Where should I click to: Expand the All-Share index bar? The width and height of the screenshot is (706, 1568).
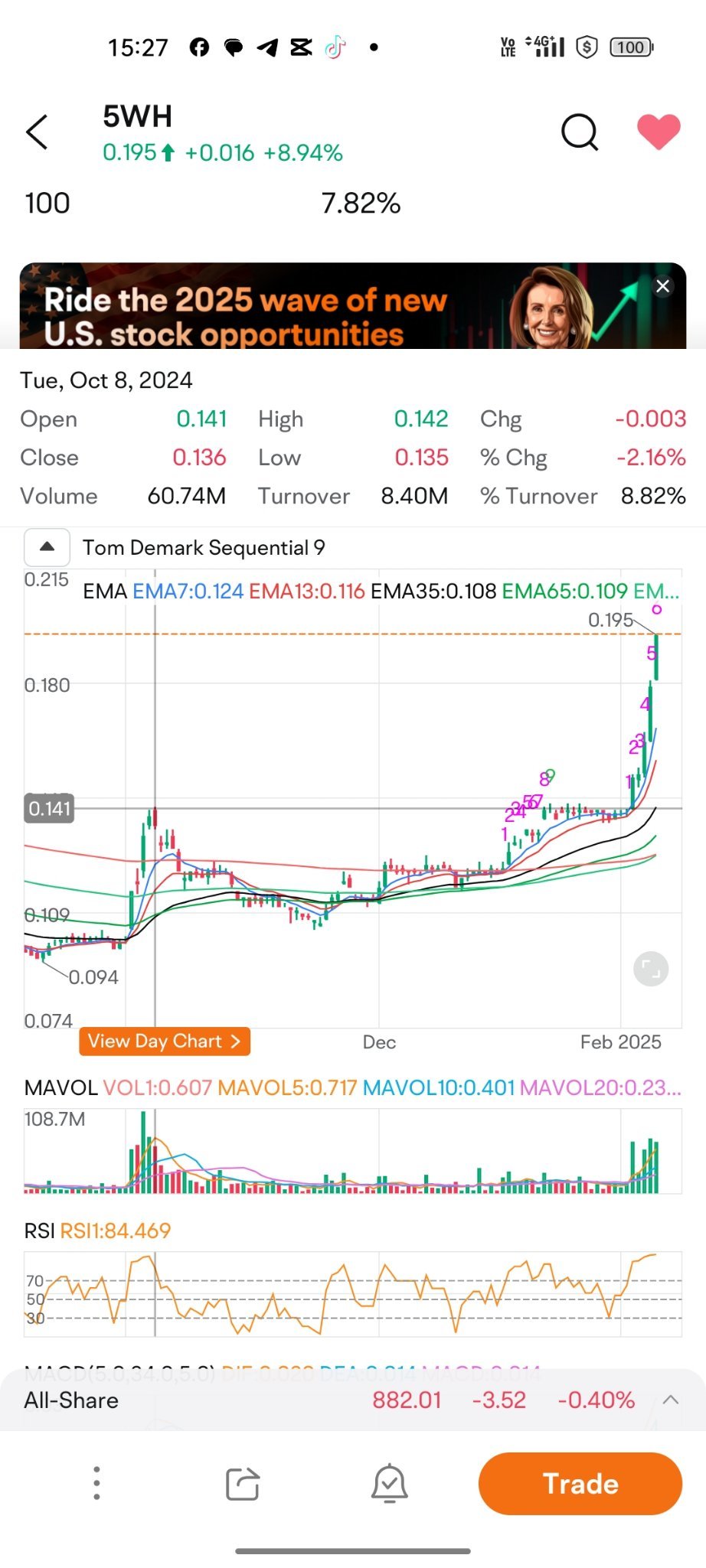[x=671, y=1400]
